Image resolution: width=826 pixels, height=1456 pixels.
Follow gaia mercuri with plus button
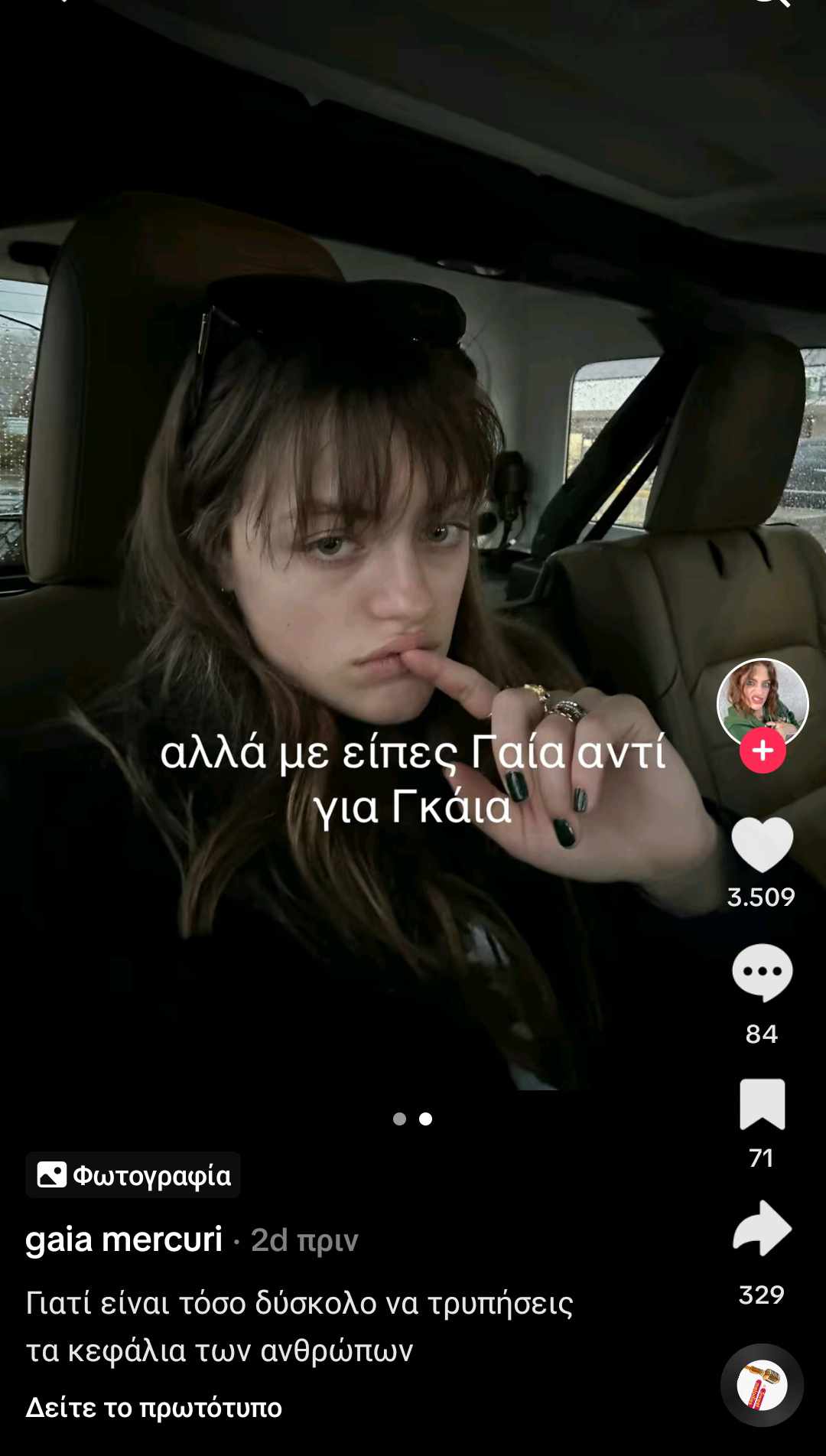(763, 751)
